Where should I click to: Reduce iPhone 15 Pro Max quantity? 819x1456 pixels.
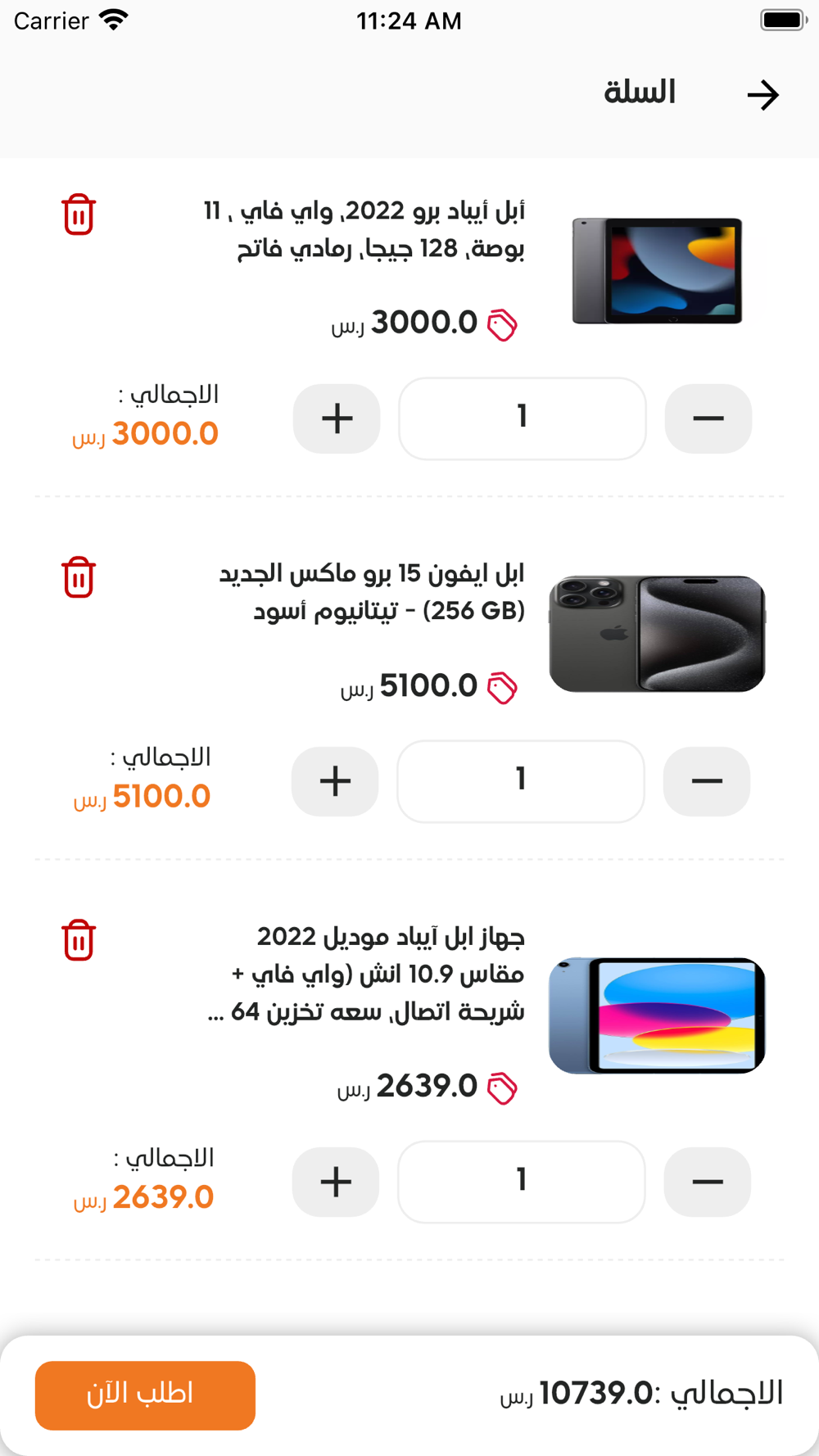tap(707, 781)
